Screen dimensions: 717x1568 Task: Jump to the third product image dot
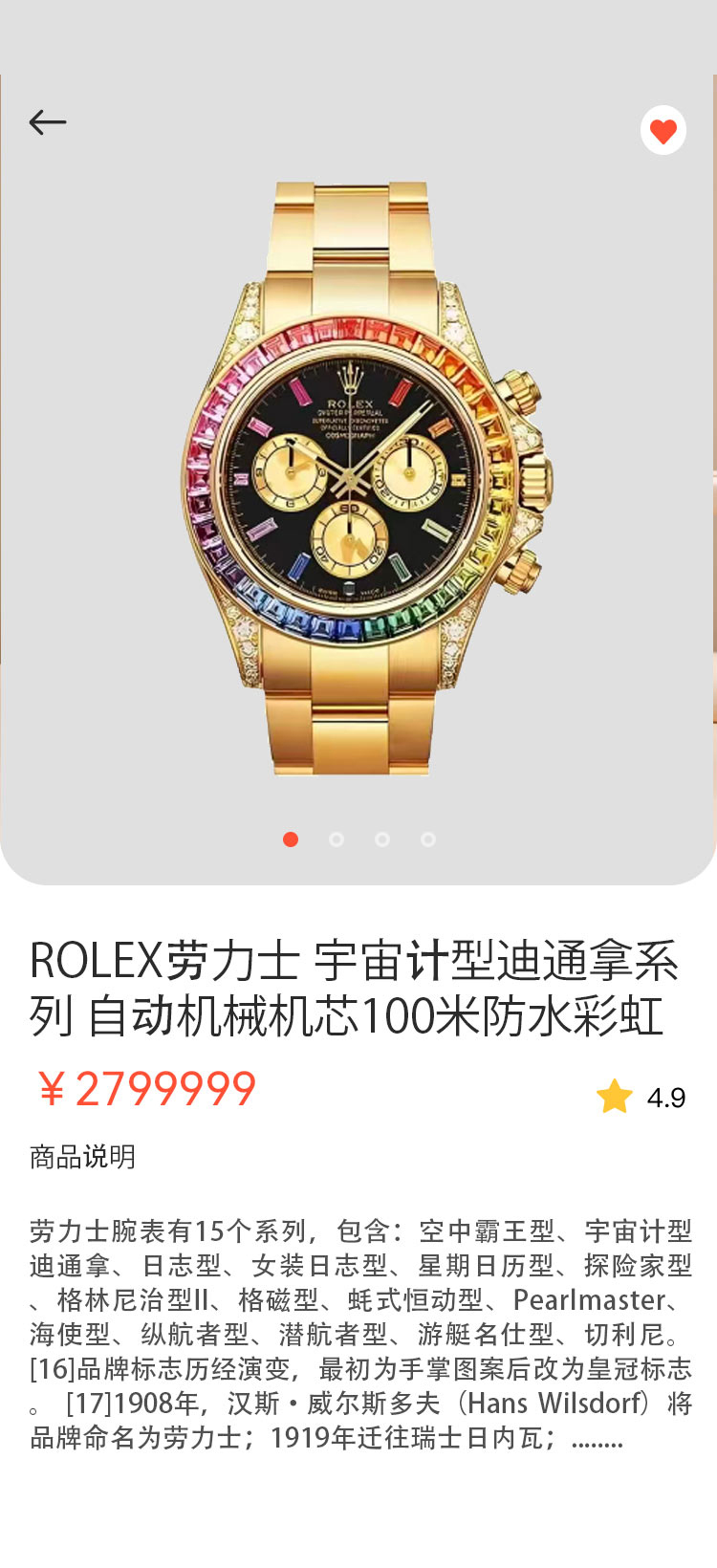coord(382,839)
